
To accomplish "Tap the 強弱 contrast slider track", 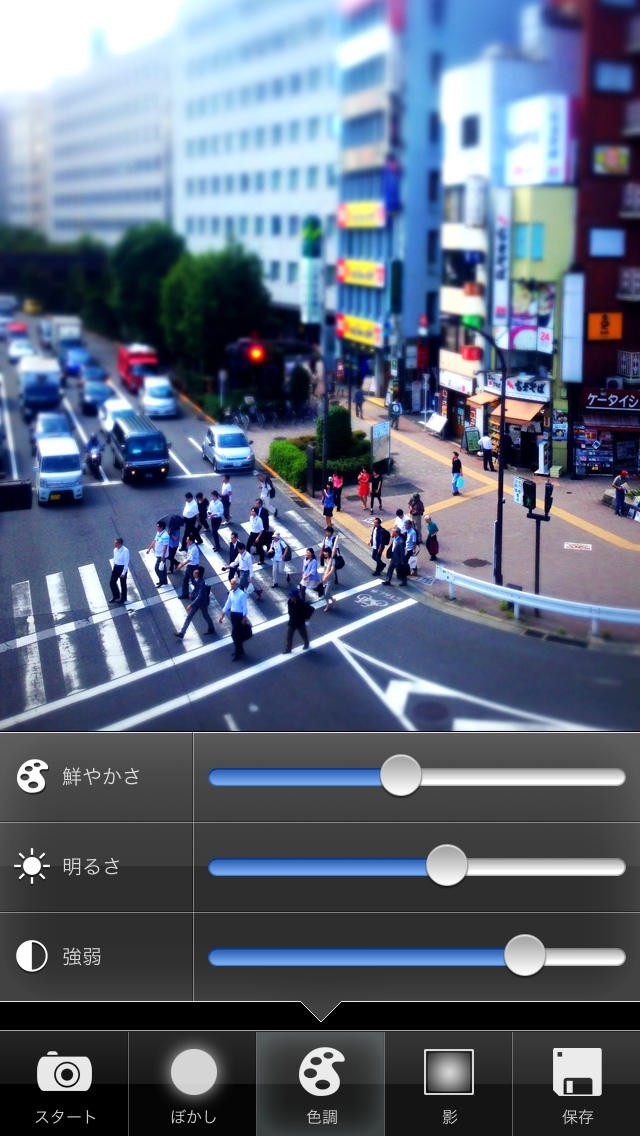I will coord(417,956).
